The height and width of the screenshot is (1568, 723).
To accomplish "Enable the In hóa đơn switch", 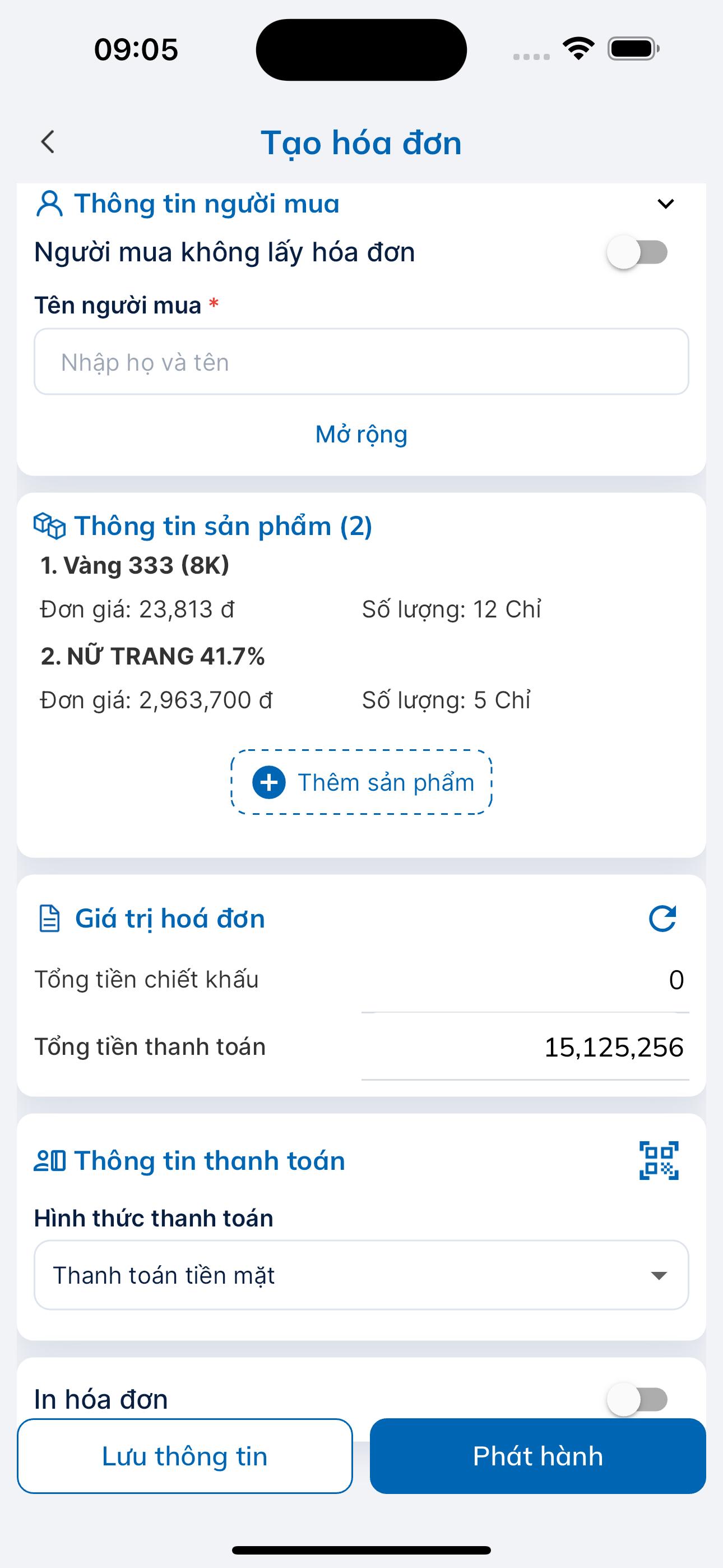I will (x=637, y=1399).
